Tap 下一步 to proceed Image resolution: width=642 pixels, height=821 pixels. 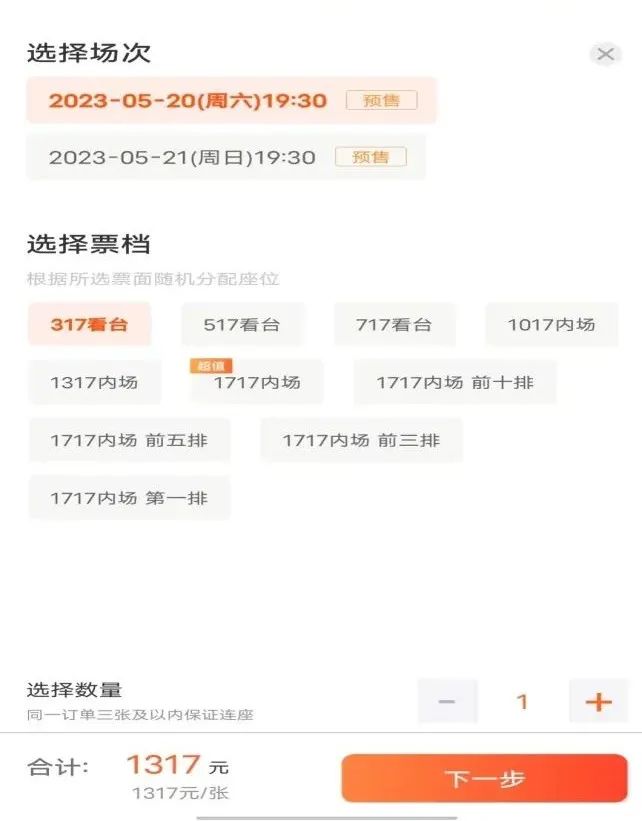[x=485, y=779]
